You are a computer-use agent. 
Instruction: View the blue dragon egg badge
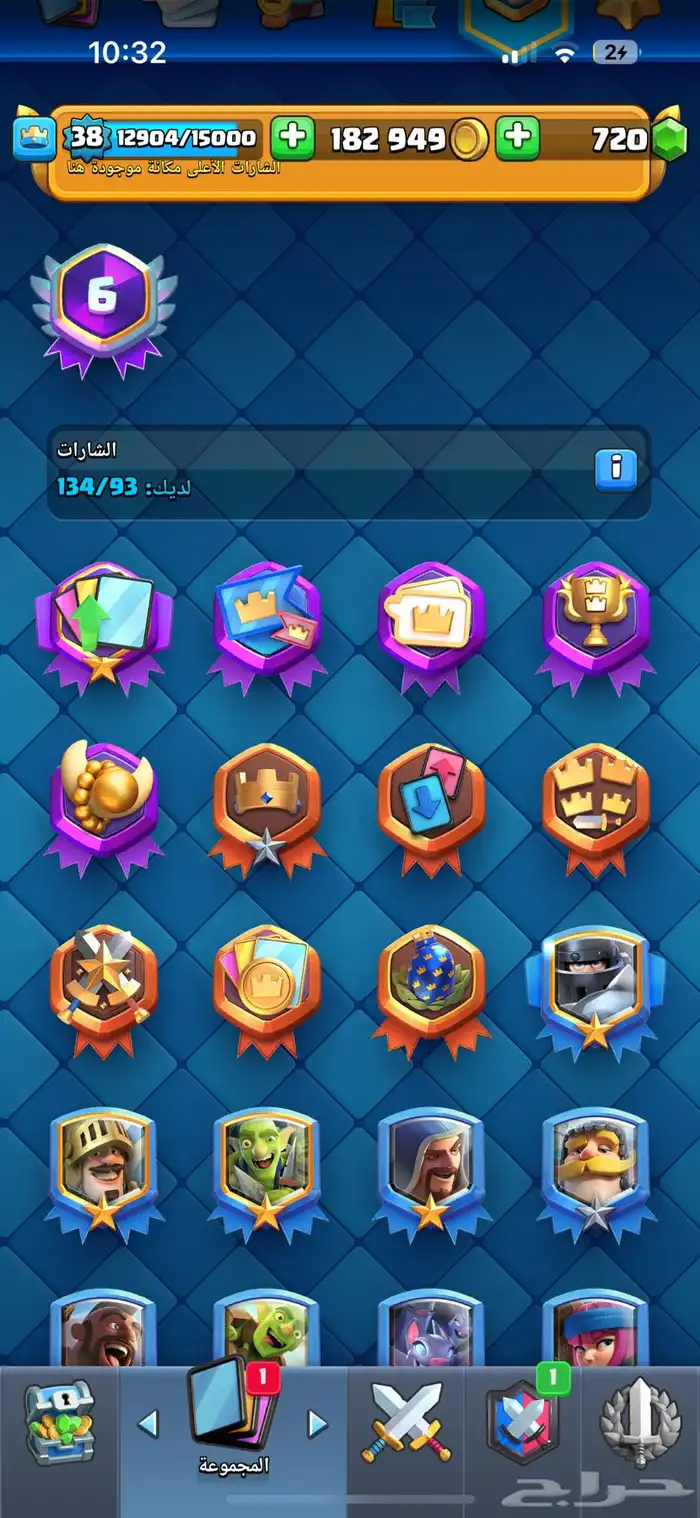point(431,991)
